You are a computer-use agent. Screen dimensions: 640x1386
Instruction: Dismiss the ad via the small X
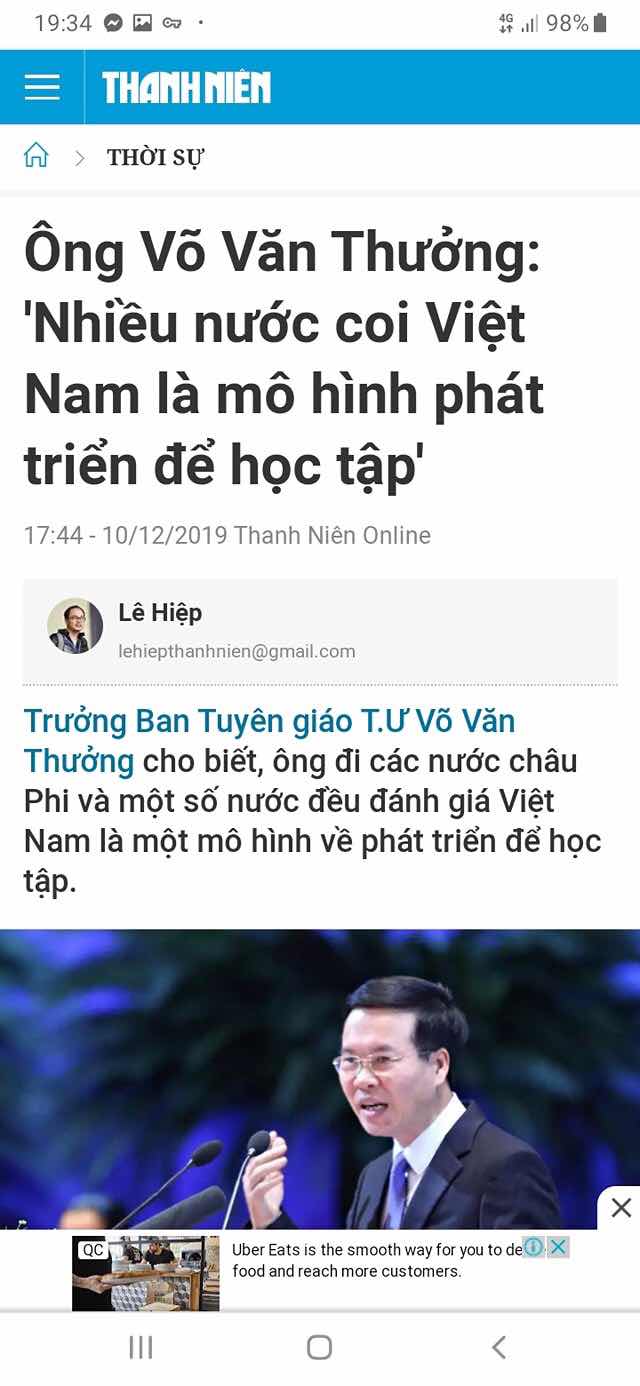click(x=559, y=1247)
